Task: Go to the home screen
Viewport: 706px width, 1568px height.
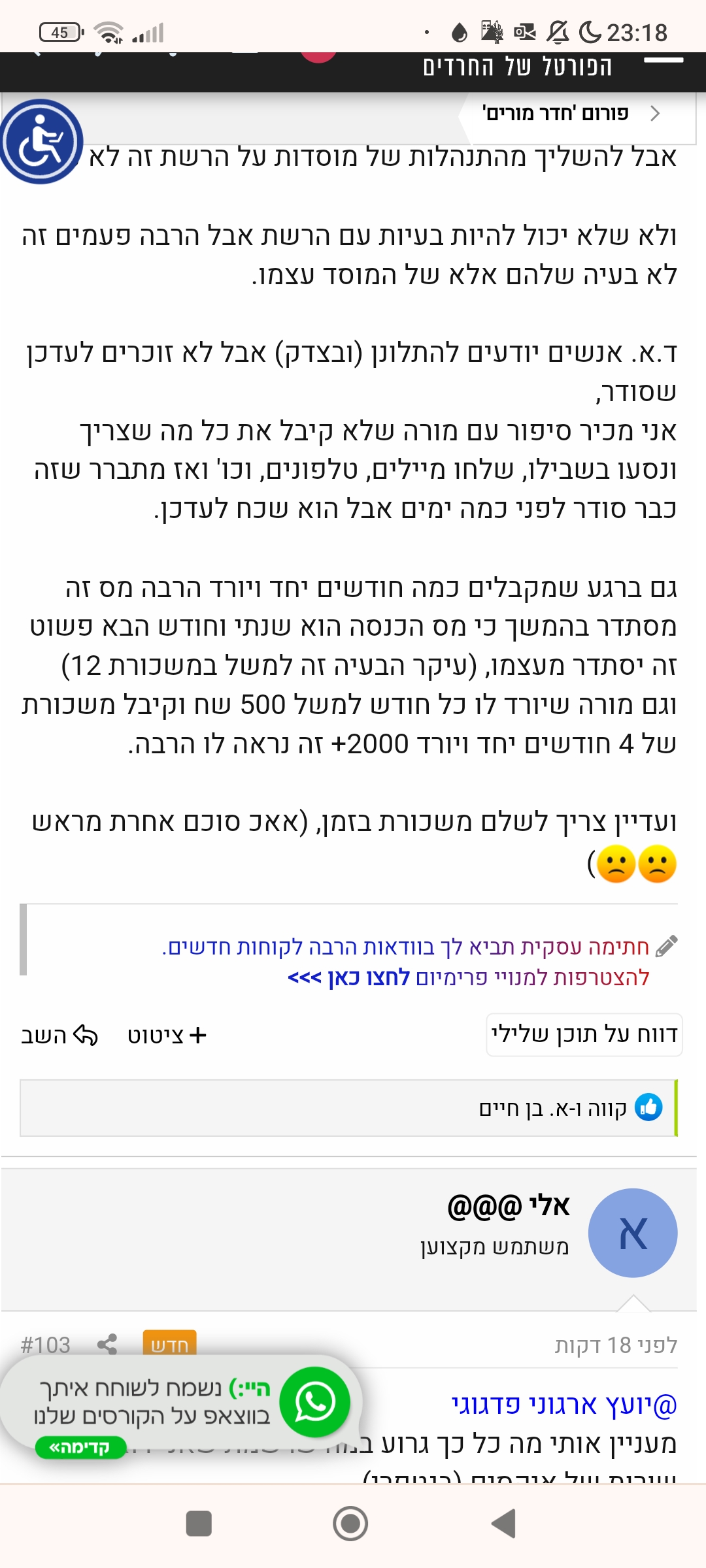Action: click(350, 1524)
